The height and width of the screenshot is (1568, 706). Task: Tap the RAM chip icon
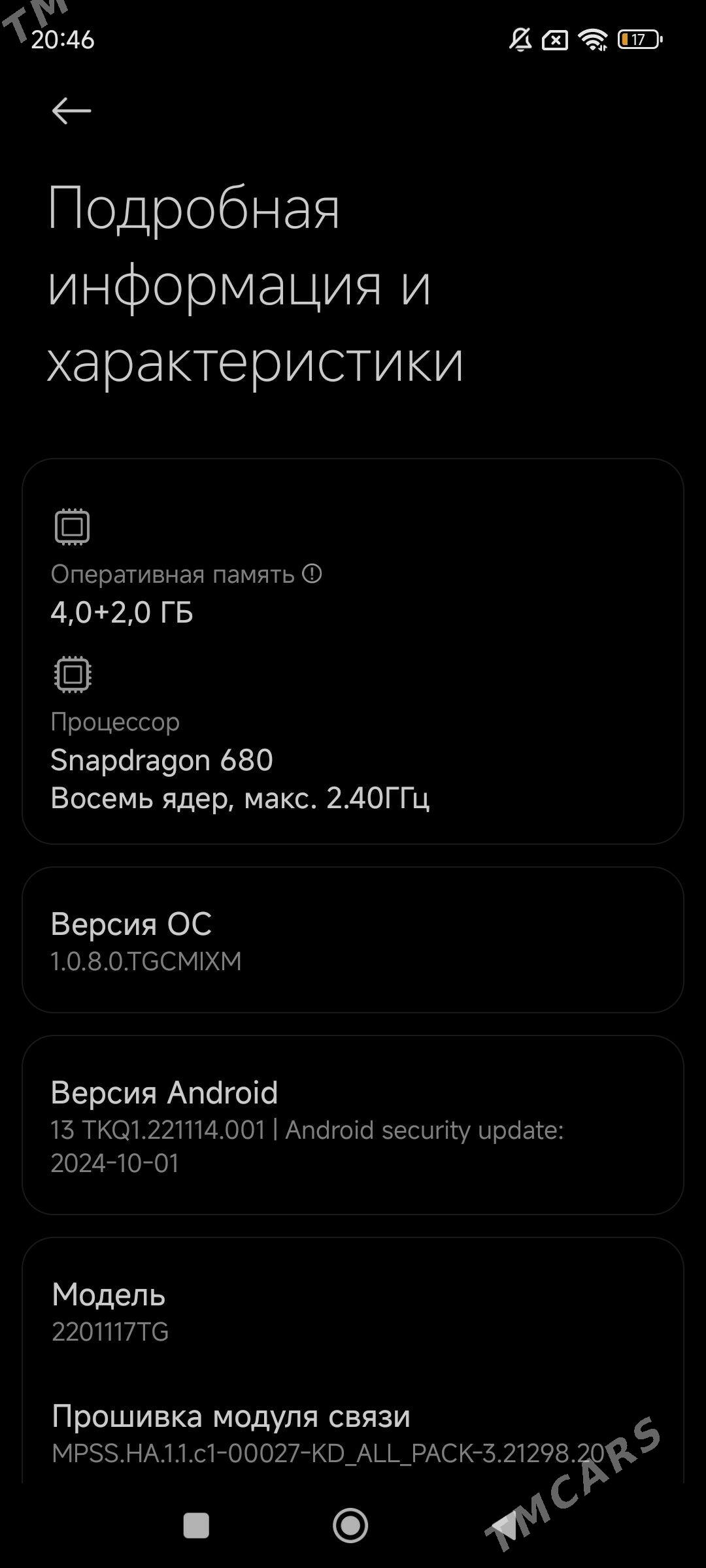[73, 528]
